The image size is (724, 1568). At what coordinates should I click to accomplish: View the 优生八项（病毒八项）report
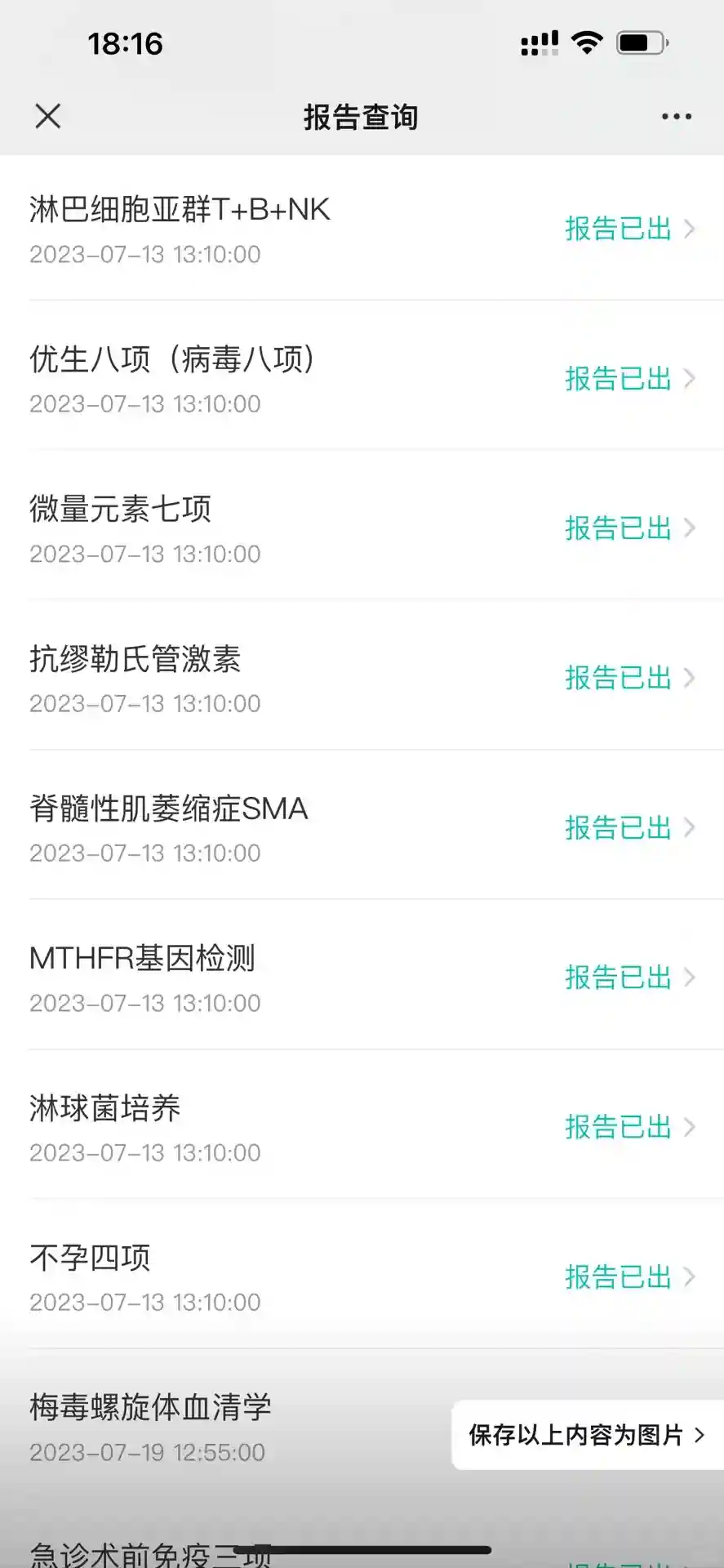pyautogui.click(x=362, y=378)
